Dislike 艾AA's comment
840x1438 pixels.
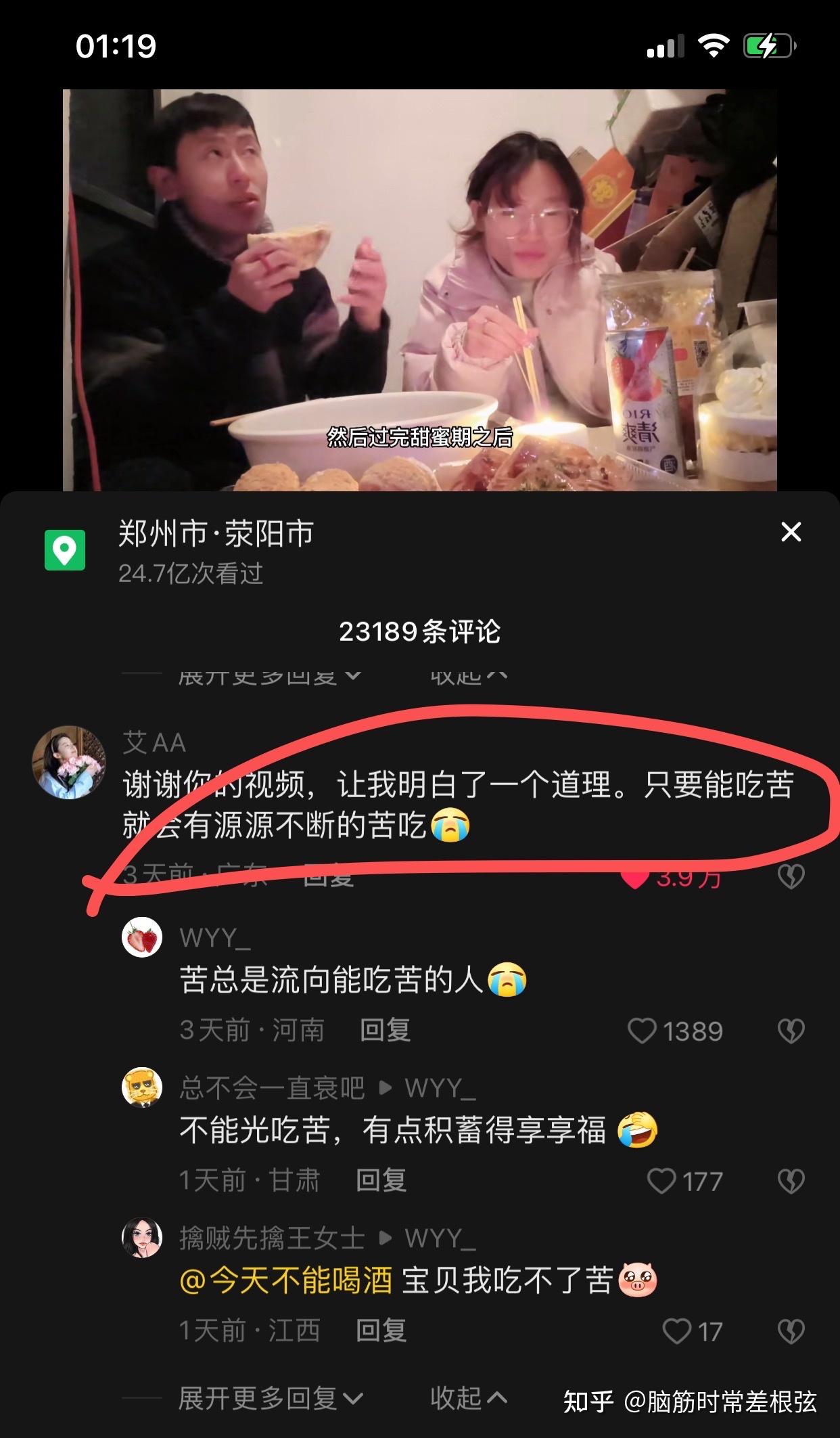(791, 877)
